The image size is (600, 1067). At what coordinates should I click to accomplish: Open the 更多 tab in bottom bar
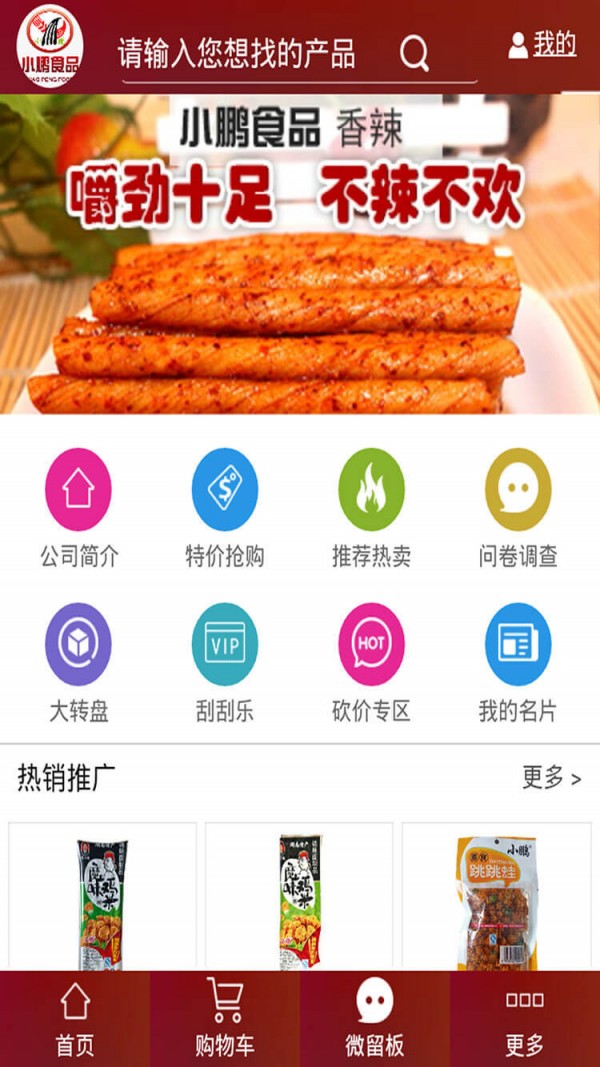pyautogui.click(x=525, y=1019)
